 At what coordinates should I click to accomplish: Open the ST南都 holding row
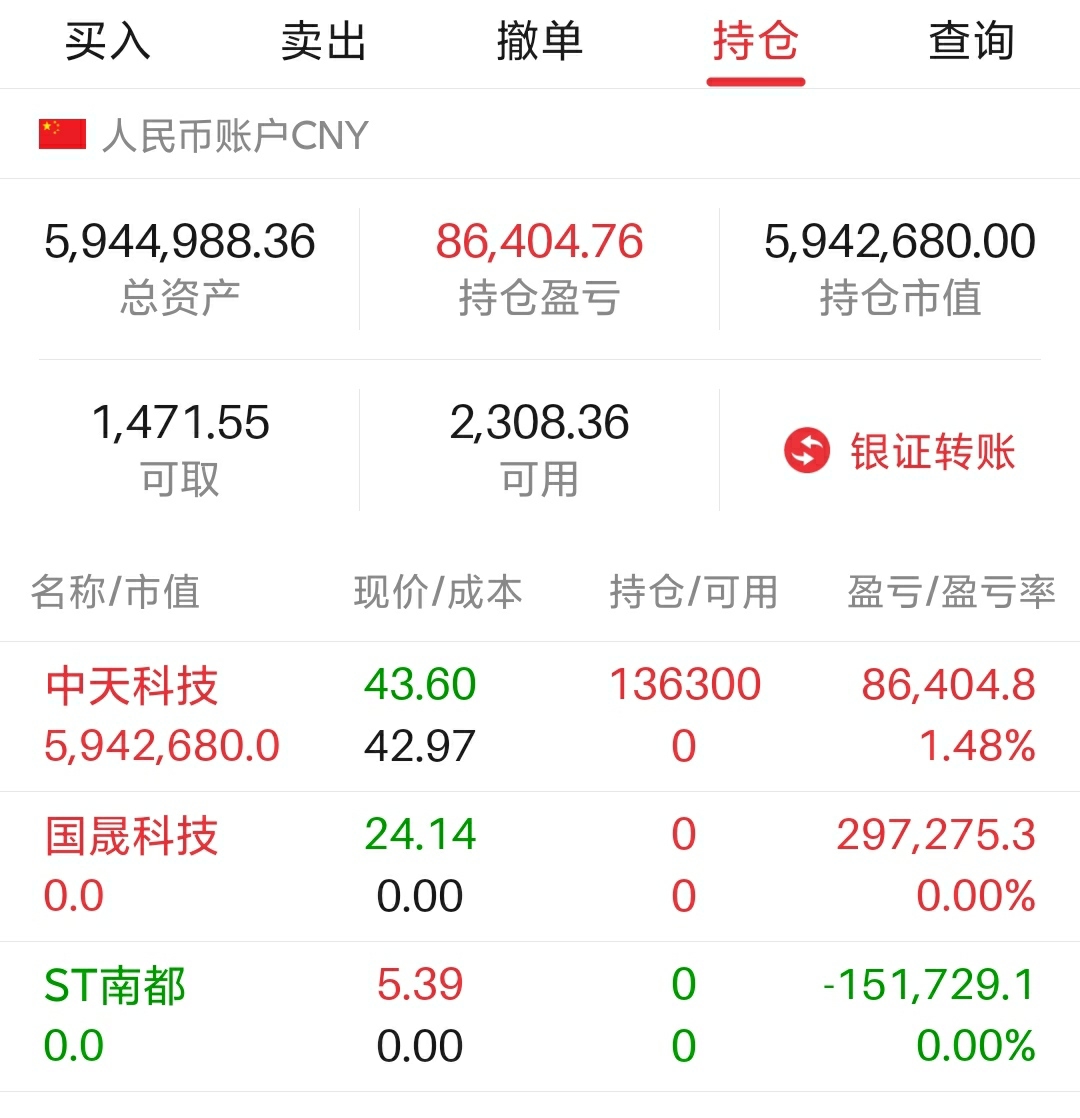540,1016
